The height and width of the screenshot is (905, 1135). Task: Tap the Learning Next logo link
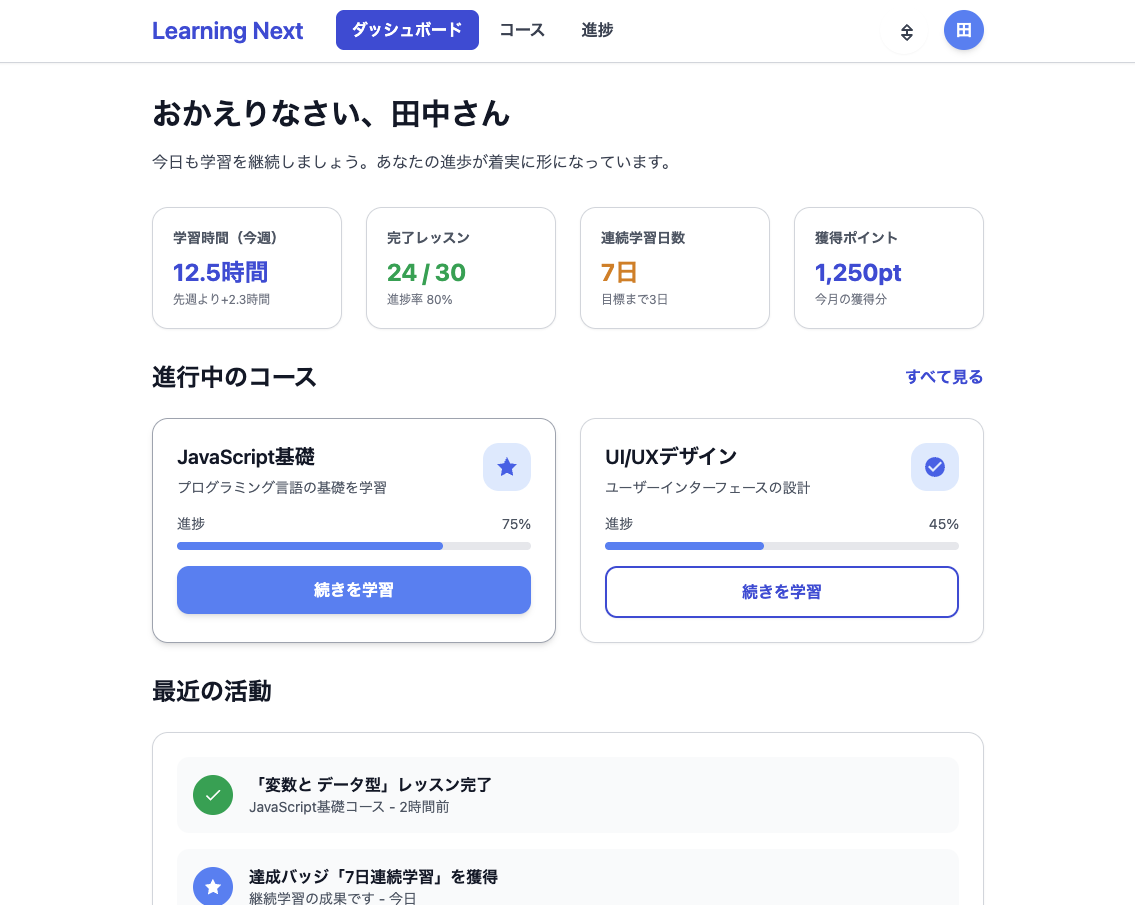point(227,31)
